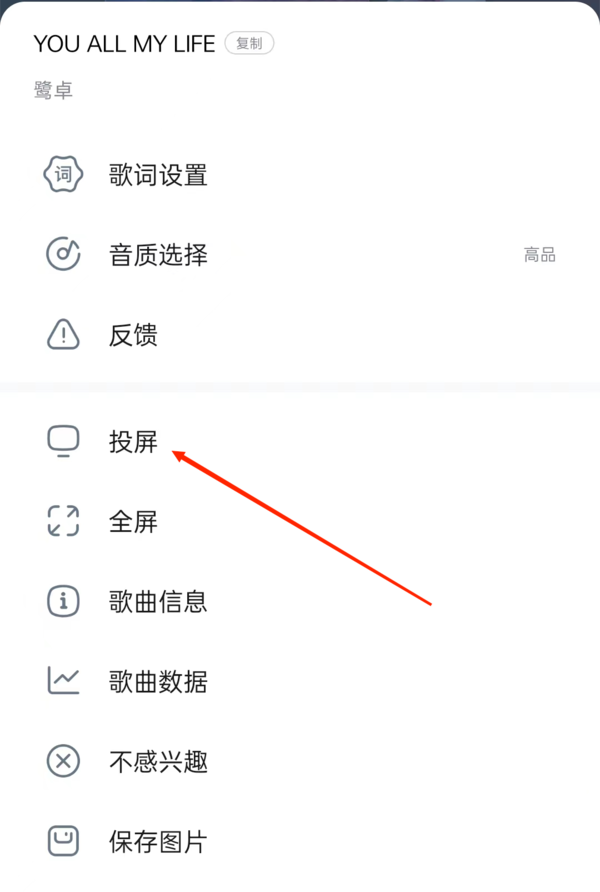The width and height of the screenshot is (600, 892).
Task: View 歌曲信息 song info
Action: (x=158, y=602)
